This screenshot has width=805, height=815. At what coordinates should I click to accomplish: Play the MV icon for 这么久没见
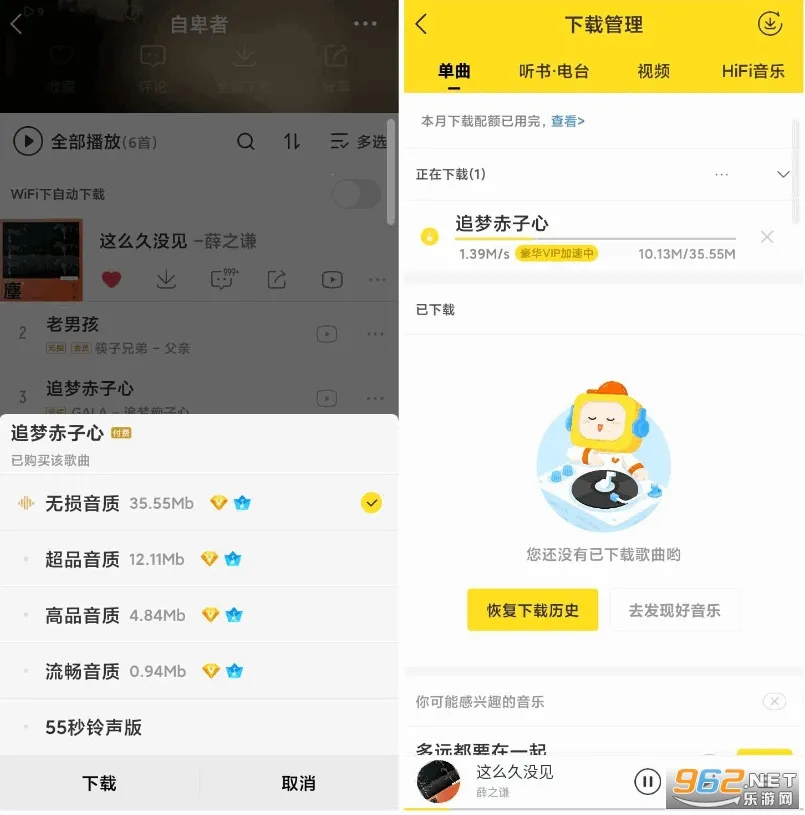332,280
